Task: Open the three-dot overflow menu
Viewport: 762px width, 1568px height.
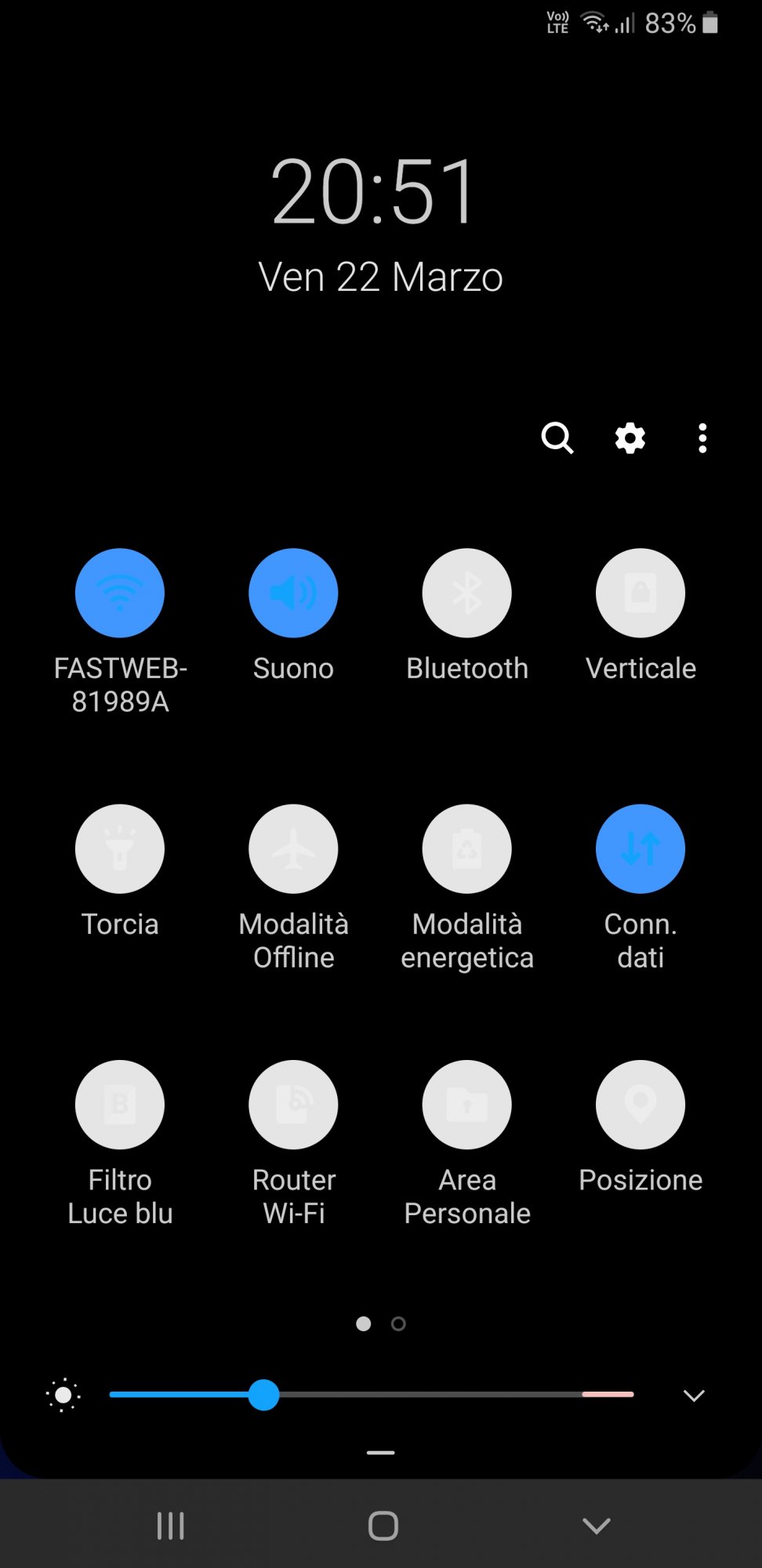Action: 702,438
